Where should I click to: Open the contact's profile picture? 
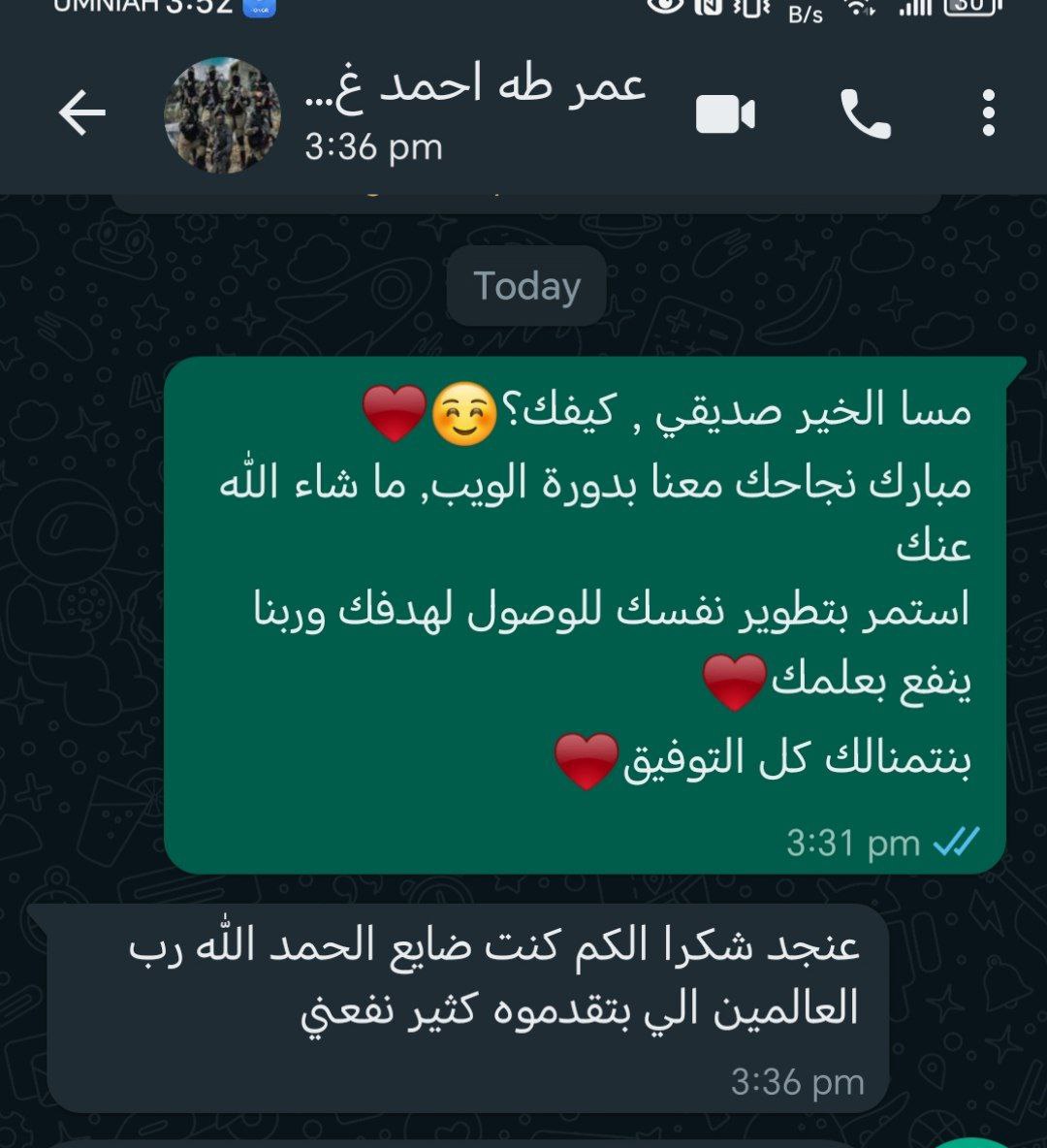pyautogui.click(x=222, y=115)
